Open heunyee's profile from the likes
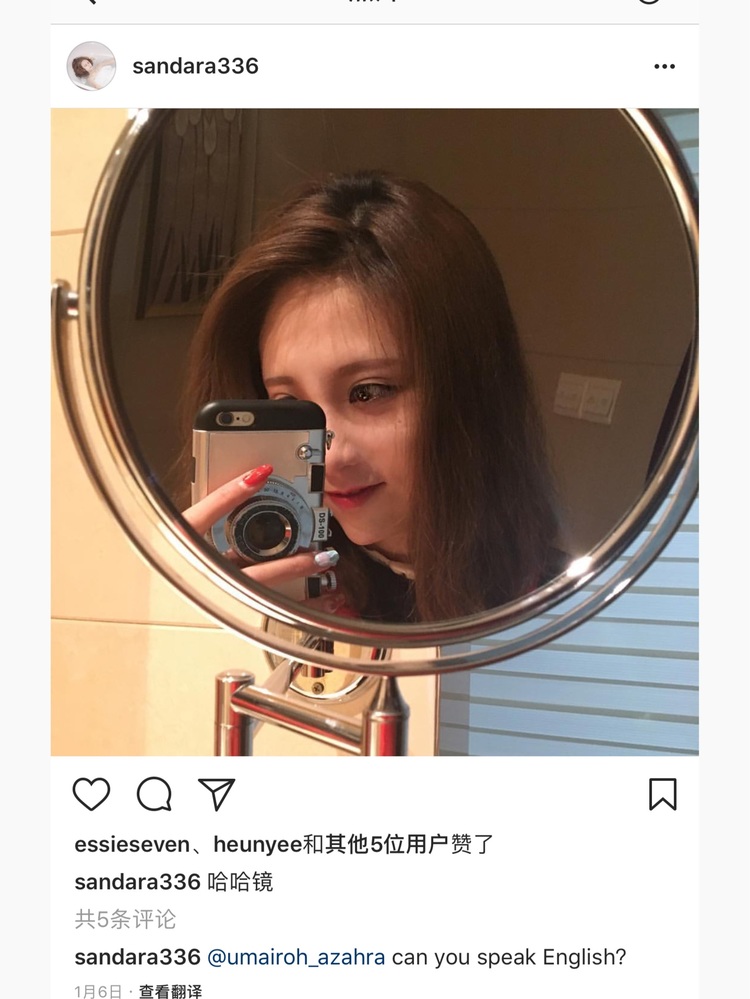The width and height of the screenshot is (750, 999). tap(257, 845)
